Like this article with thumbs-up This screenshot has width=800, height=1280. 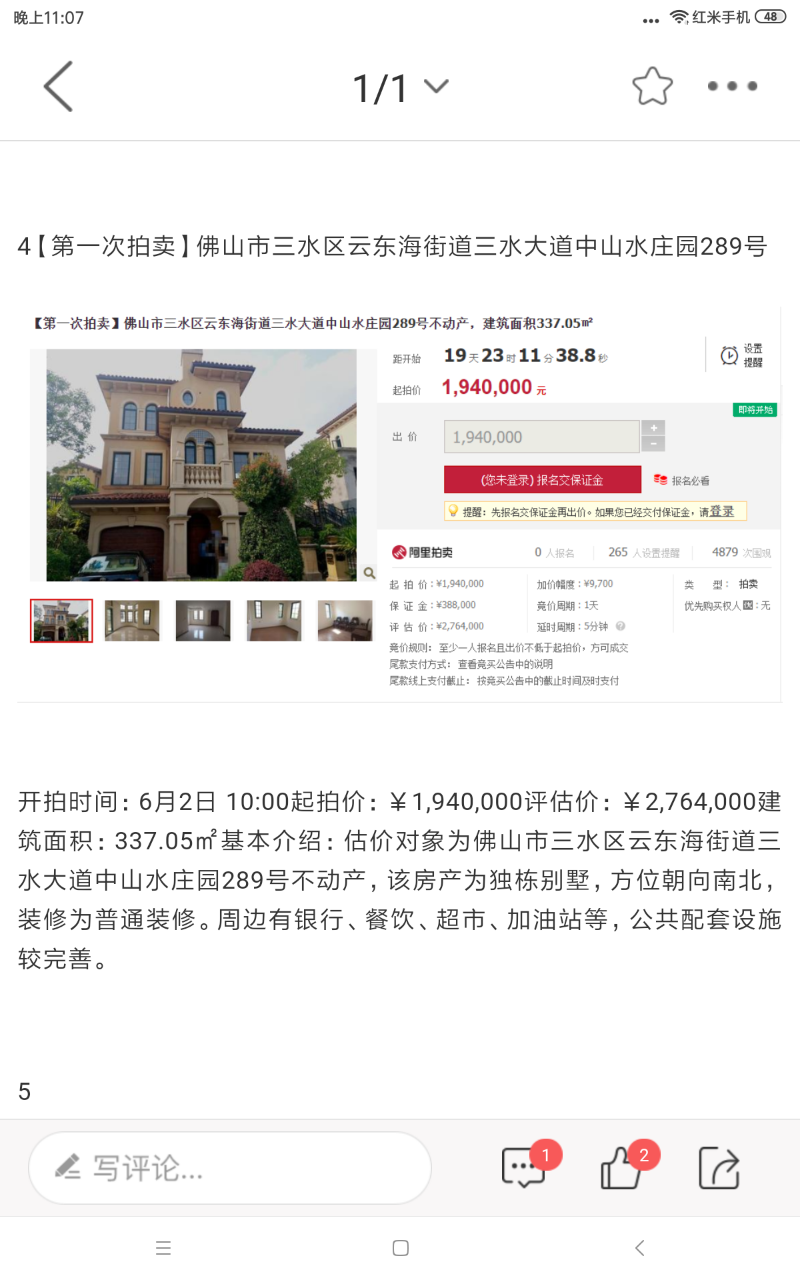point(622,1167)
